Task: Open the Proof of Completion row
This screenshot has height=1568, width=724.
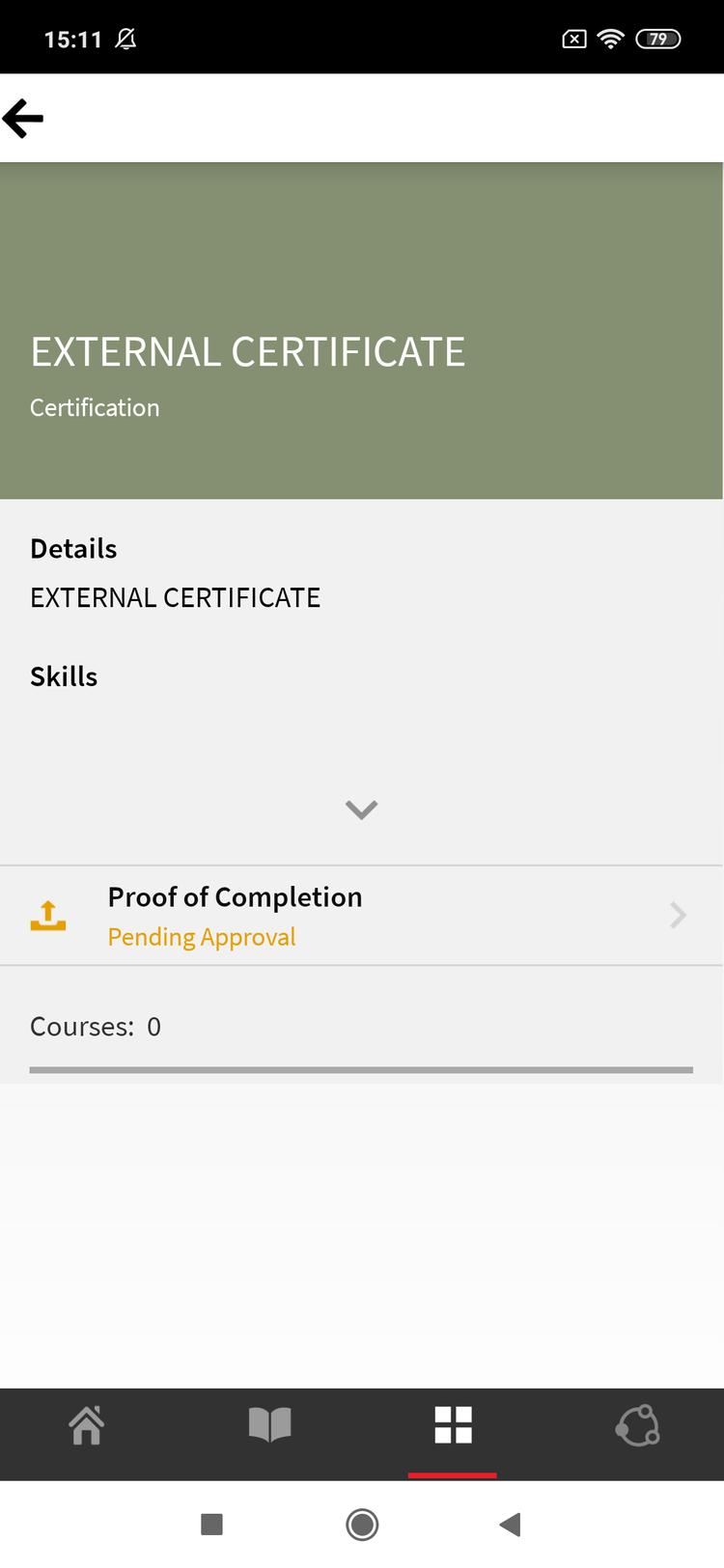Action: coord(361,916)
